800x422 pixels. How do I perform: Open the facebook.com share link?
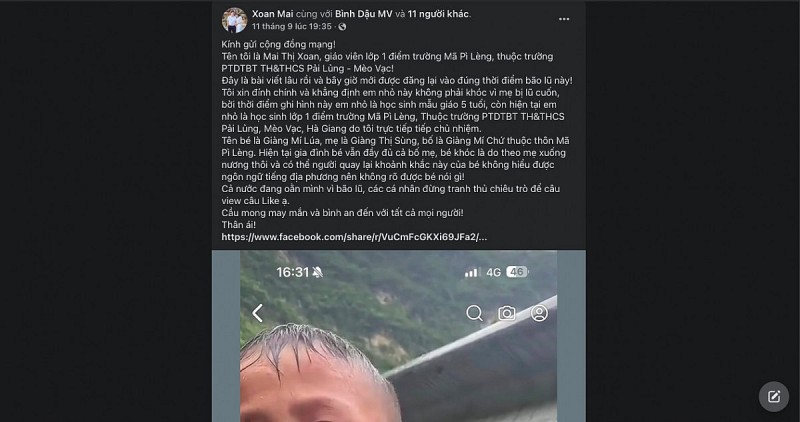[353, 237]
